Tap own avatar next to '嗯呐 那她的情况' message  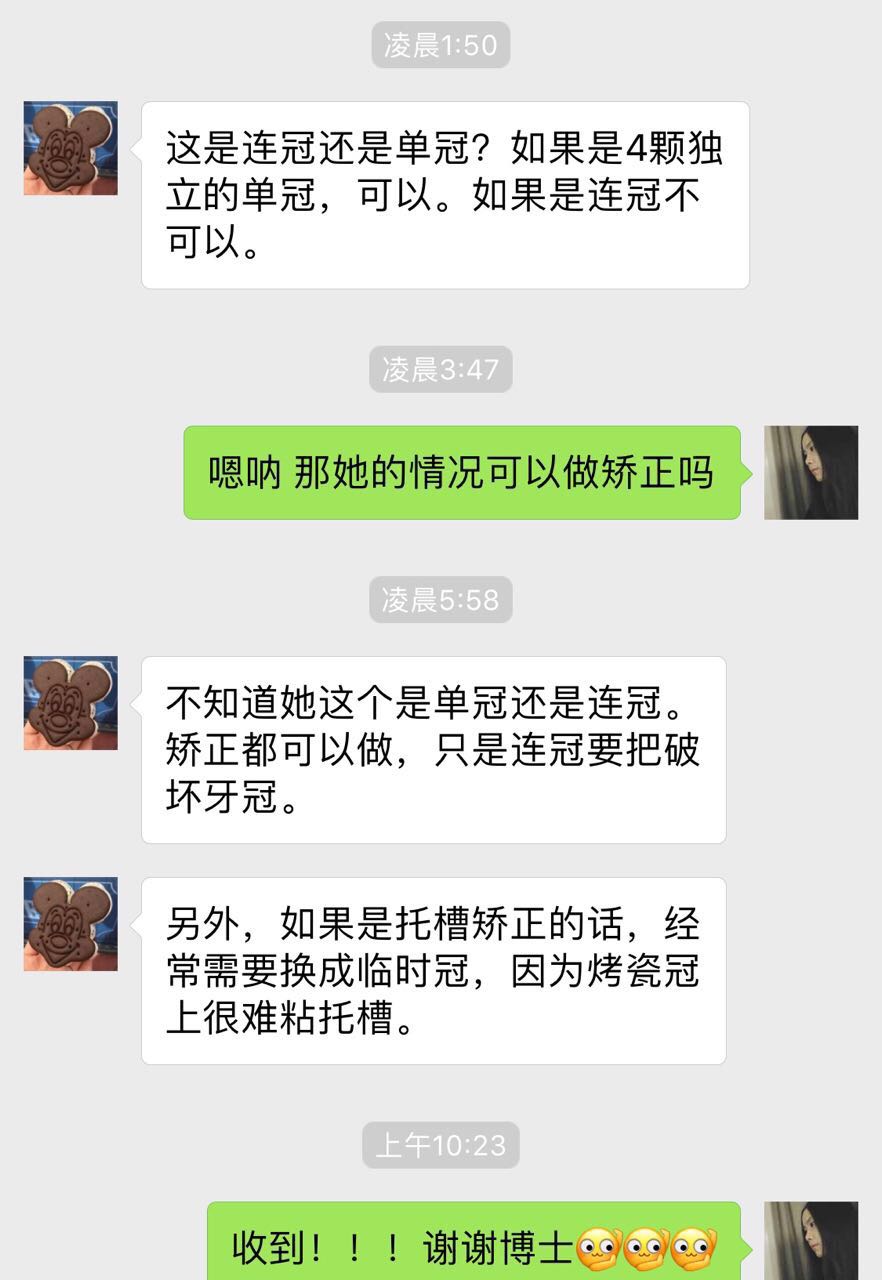[x=811, y=472]
